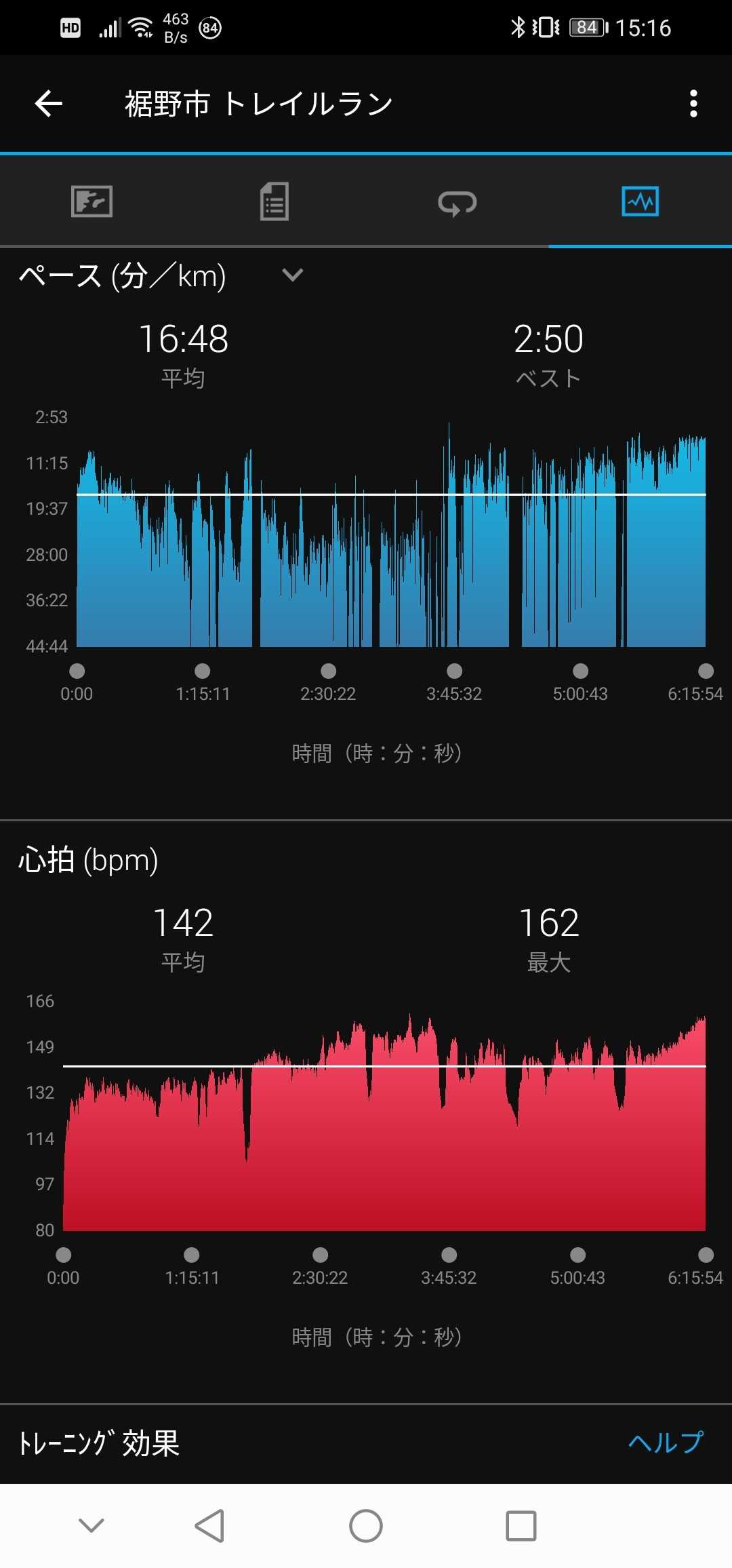Switch to the laps tab
732x1568 pixels.
click(x=457, y=202)
